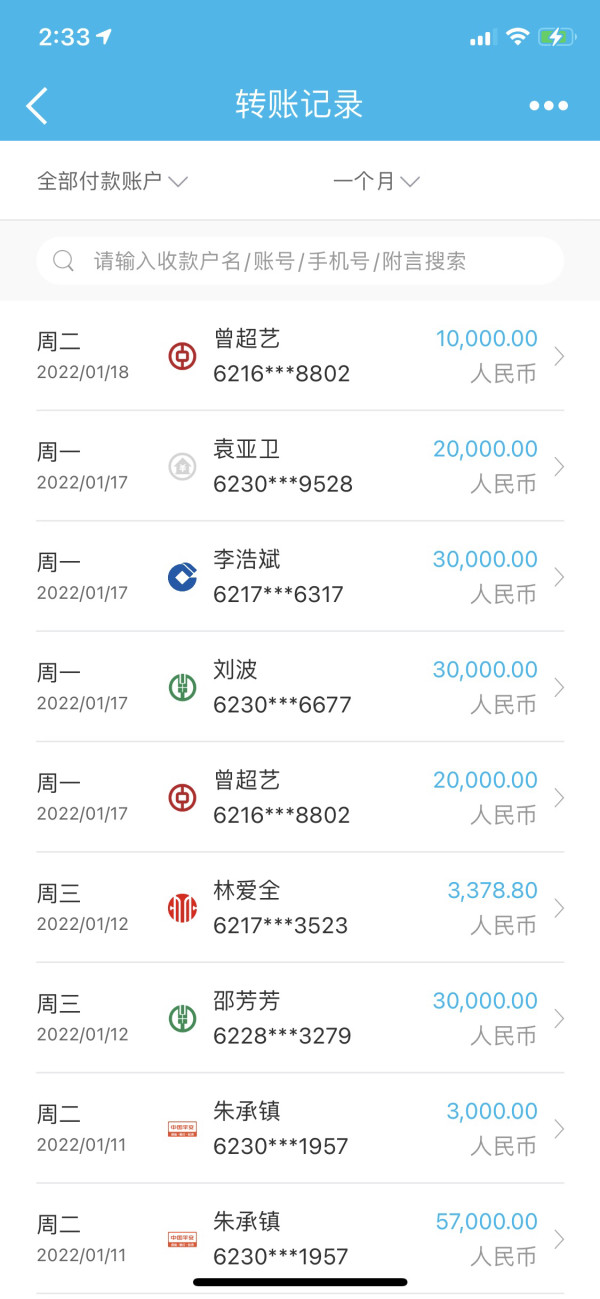Screen dimensions: 600x1299
Task: Open the three-dot more options menu
Action: [x=548, y=106]
